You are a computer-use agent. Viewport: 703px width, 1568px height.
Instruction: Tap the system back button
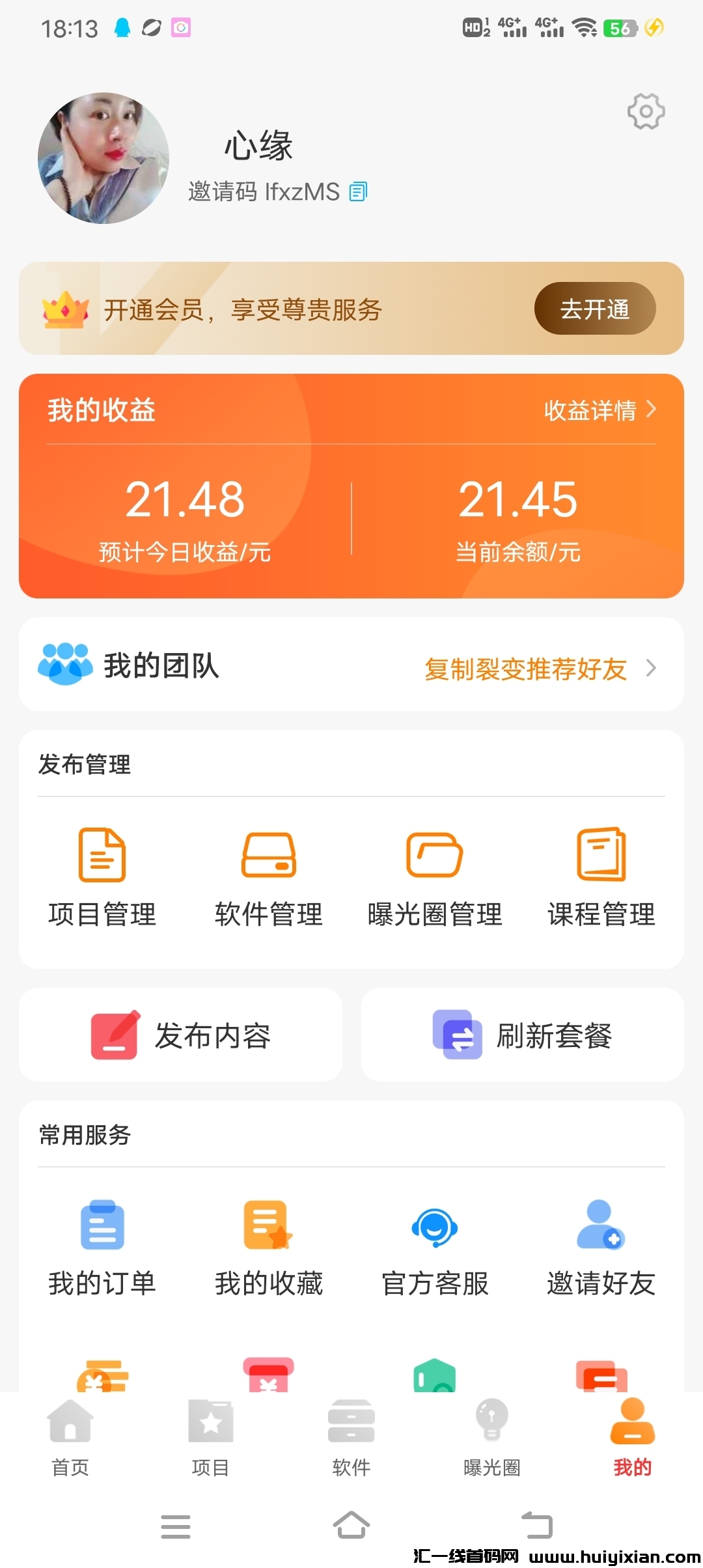click(x=537, y=1525)
